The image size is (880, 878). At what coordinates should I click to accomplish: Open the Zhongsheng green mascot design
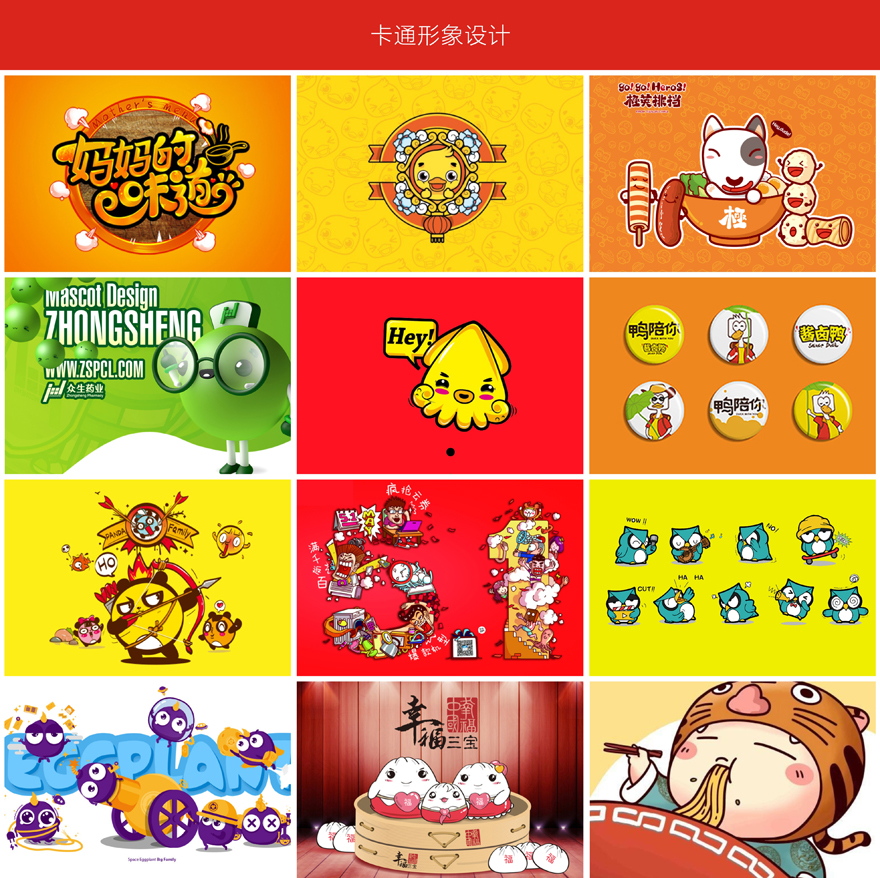coord(147,375)
